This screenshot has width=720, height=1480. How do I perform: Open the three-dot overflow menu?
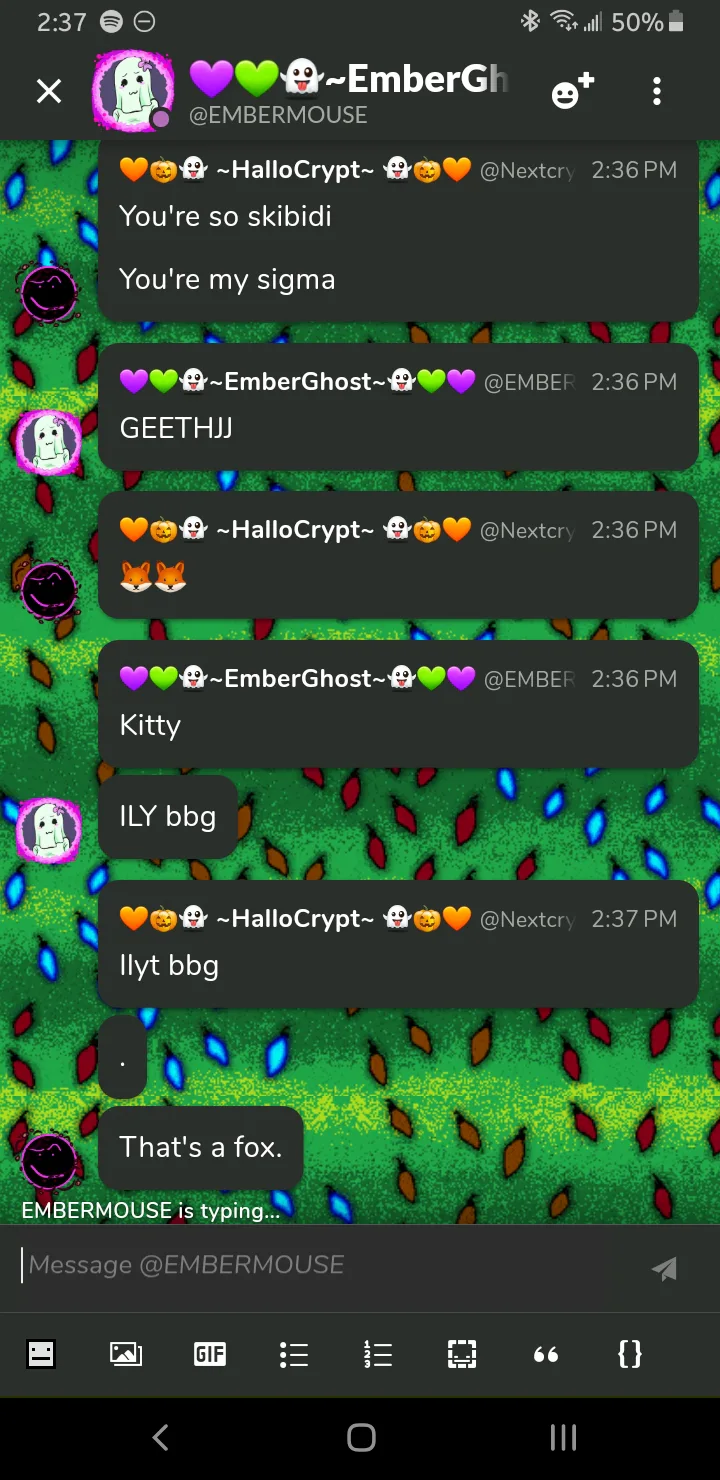coord(657,92)
